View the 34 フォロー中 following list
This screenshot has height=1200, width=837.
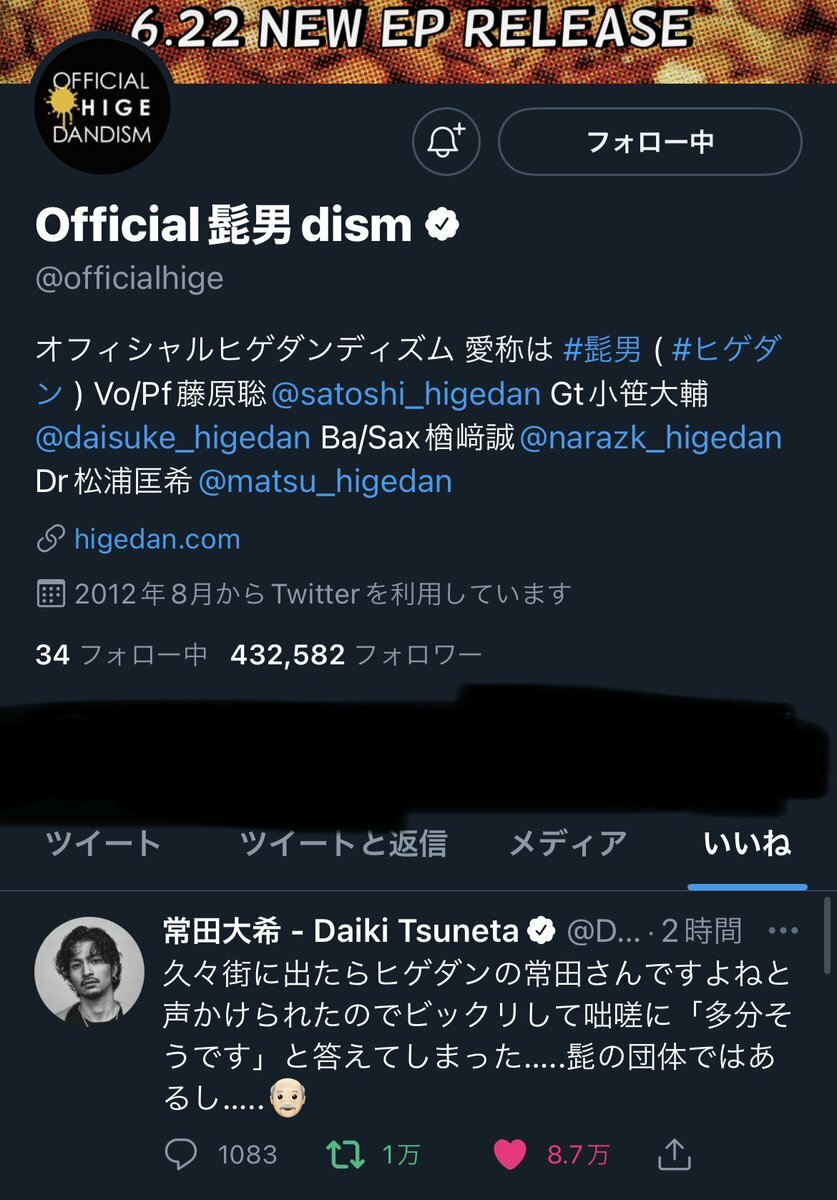(x=121, y=655)
